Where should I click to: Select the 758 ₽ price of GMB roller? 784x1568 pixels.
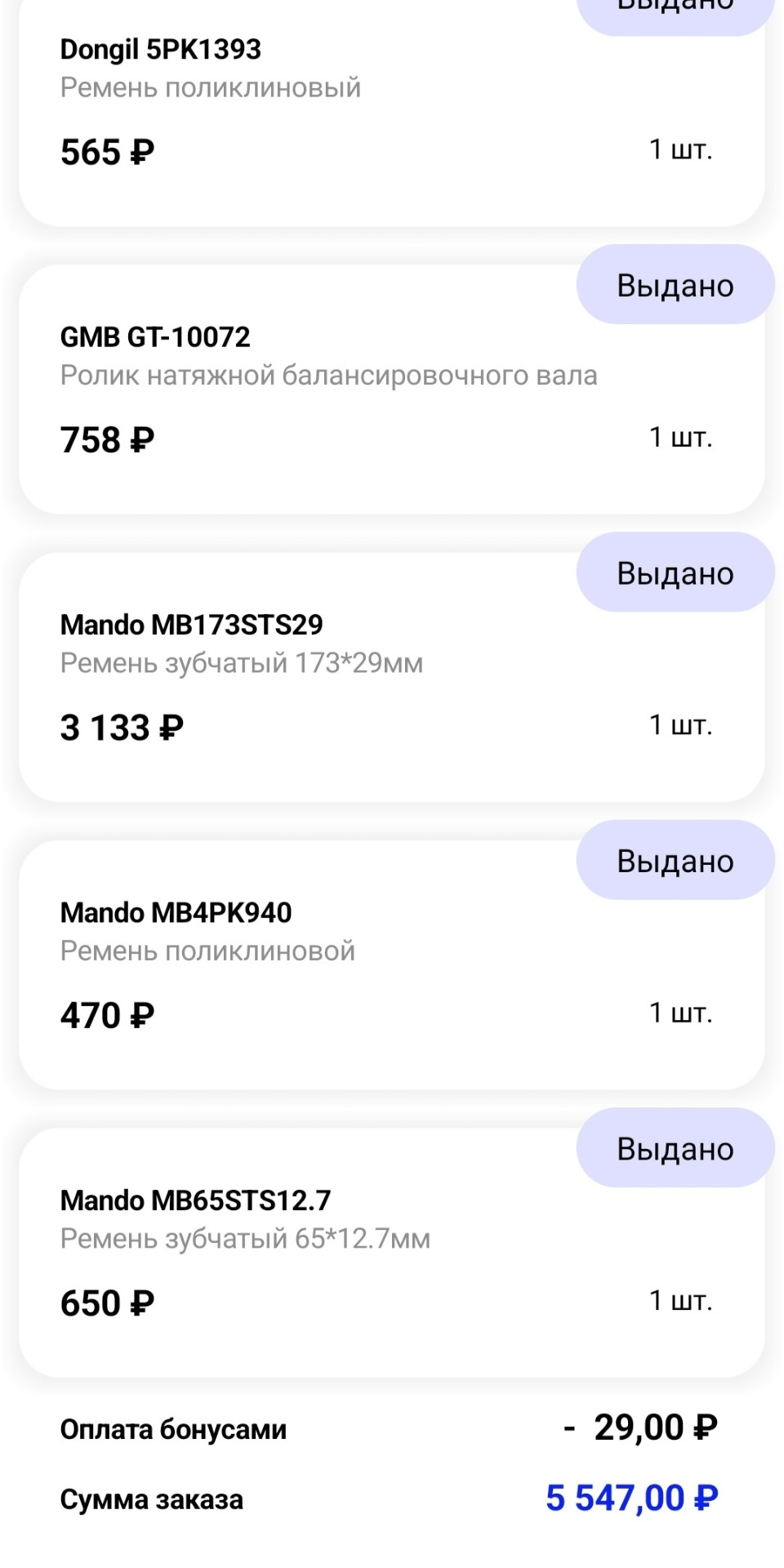tap(105, 439)
